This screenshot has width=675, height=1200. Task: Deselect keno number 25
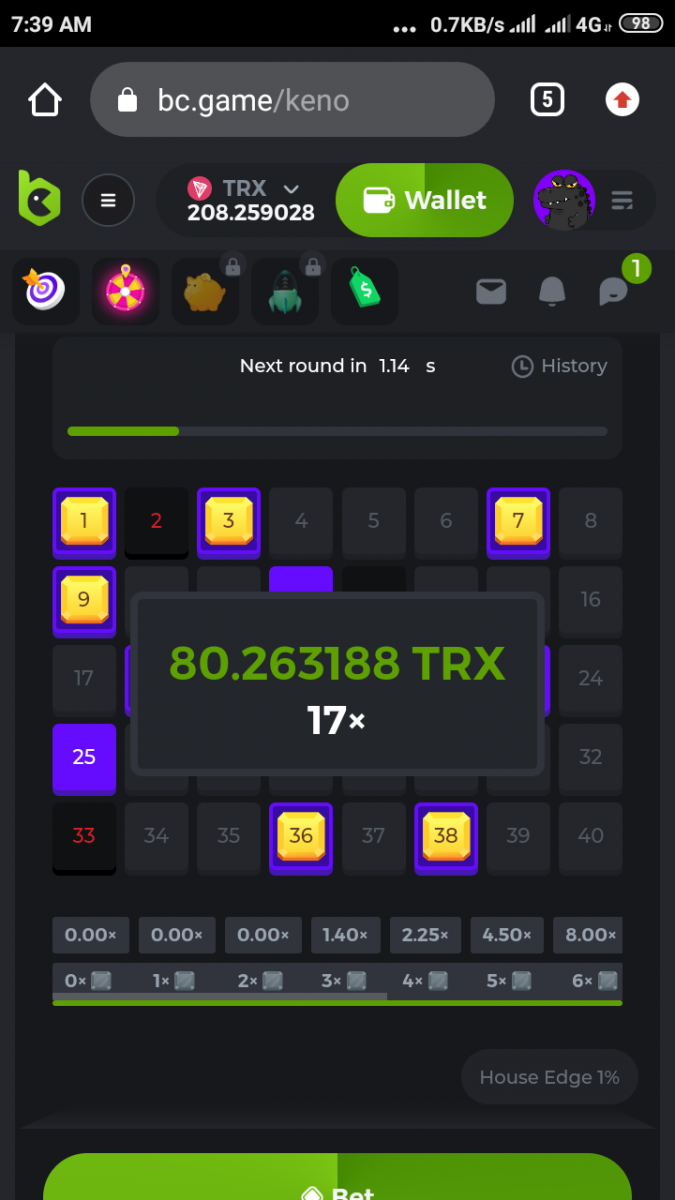pos(84,757)
